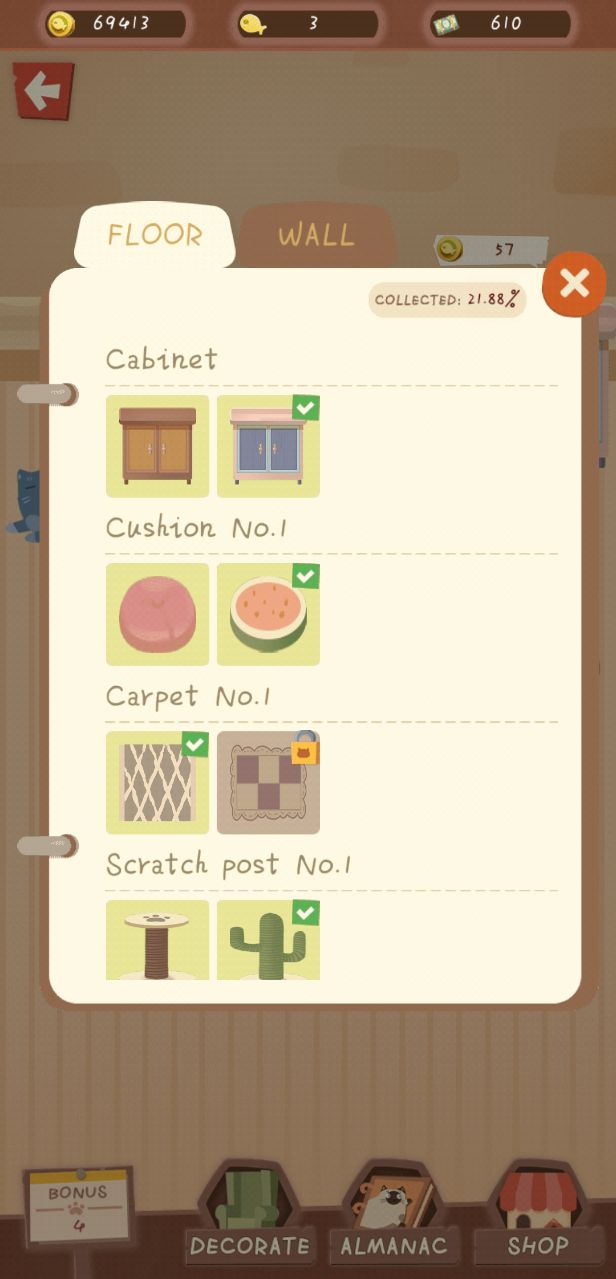The image size is (616, 1279).
Task: Open the Bonus sign
Action: (78, 1205)
